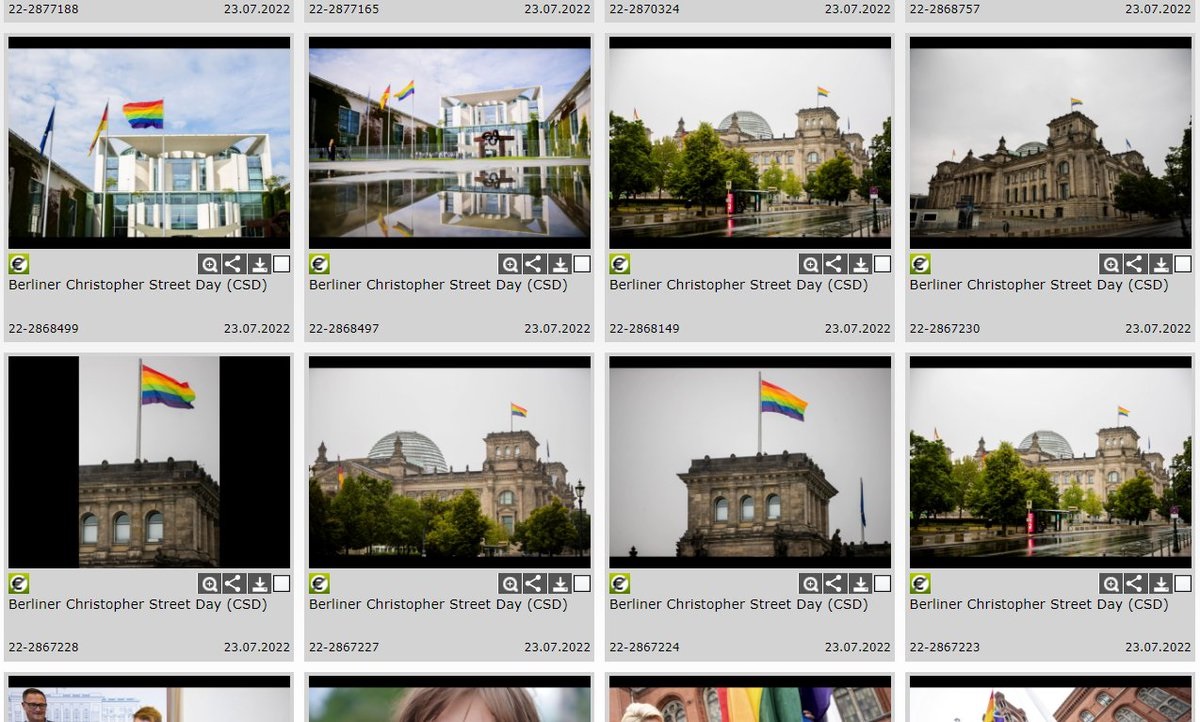
Task: Zoom into photo 22-2868497
Action: 510,264
